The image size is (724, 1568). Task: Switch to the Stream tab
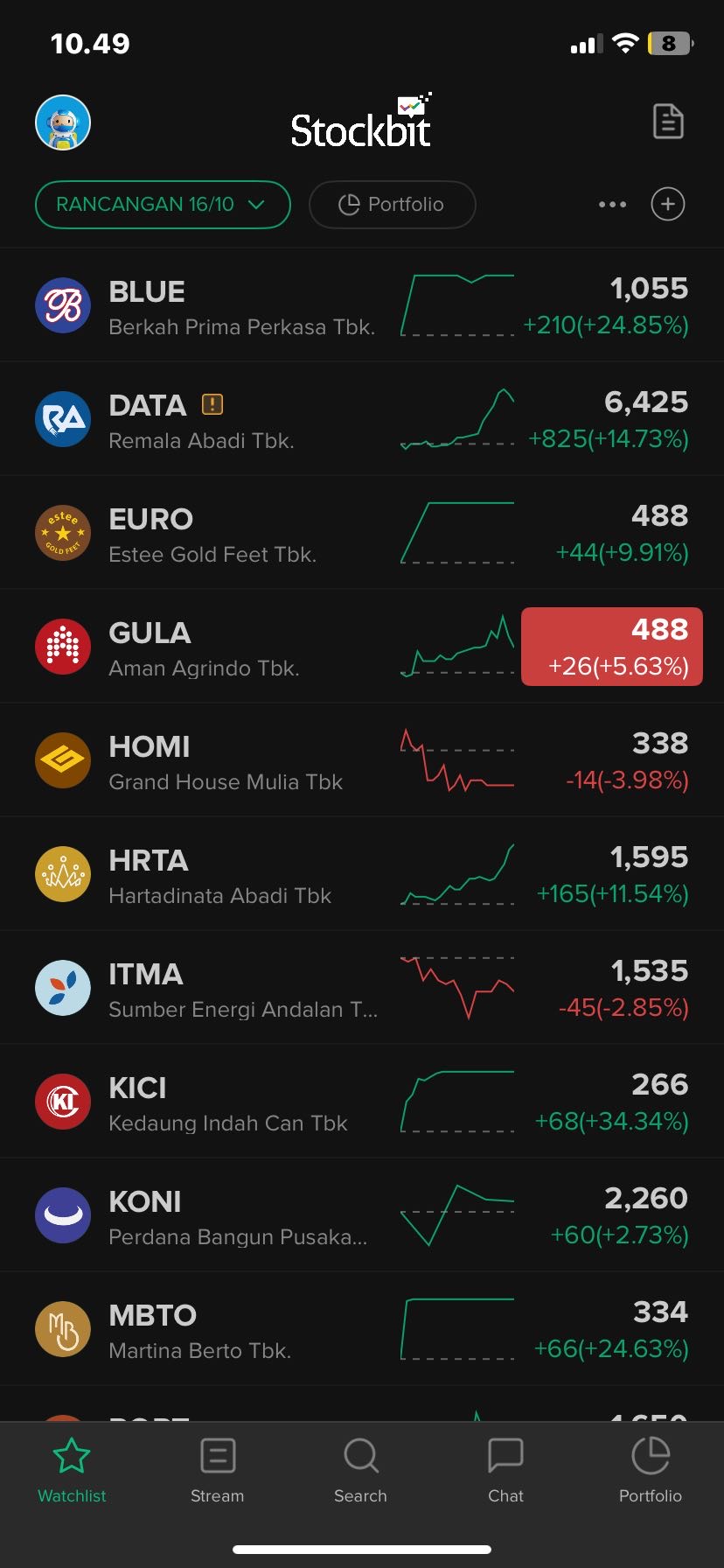217,1472
